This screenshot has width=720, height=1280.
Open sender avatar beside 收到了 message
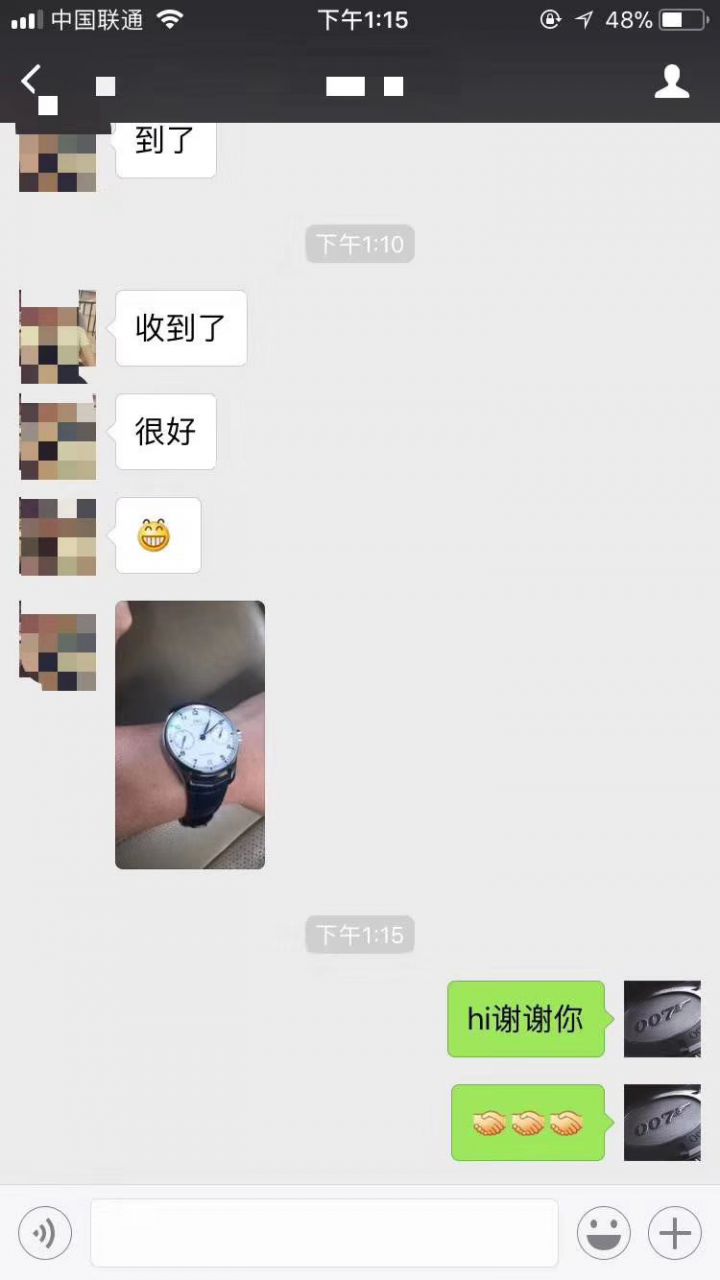pos(58,337)
